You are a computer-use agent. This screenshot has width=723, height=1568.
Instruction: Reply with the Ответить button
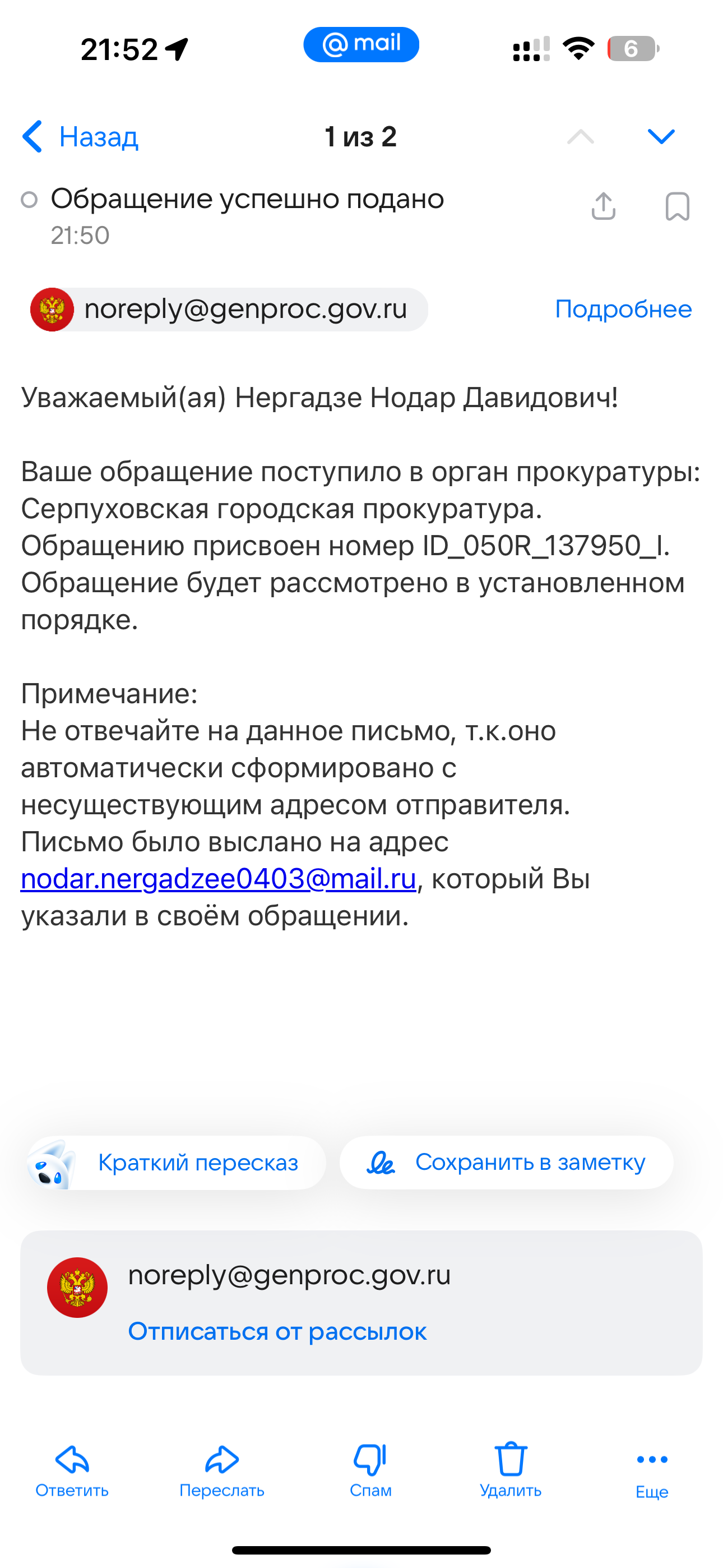tap(72, 1470)
